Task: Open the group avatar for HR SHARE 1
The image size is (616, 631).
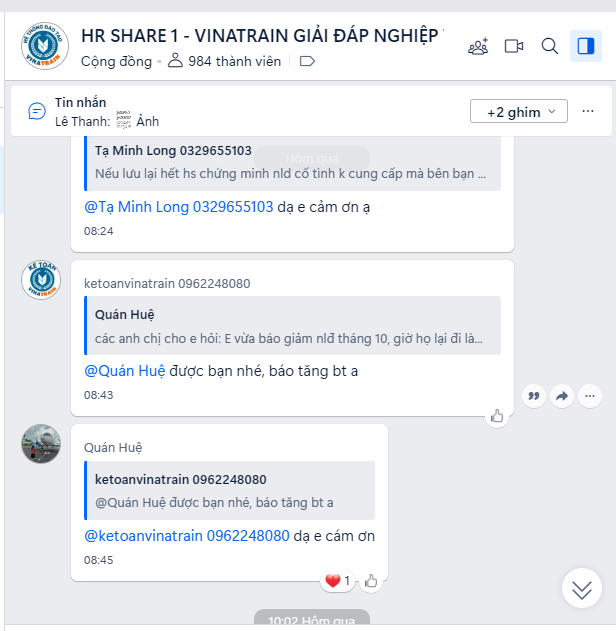Action: (45, 46)
